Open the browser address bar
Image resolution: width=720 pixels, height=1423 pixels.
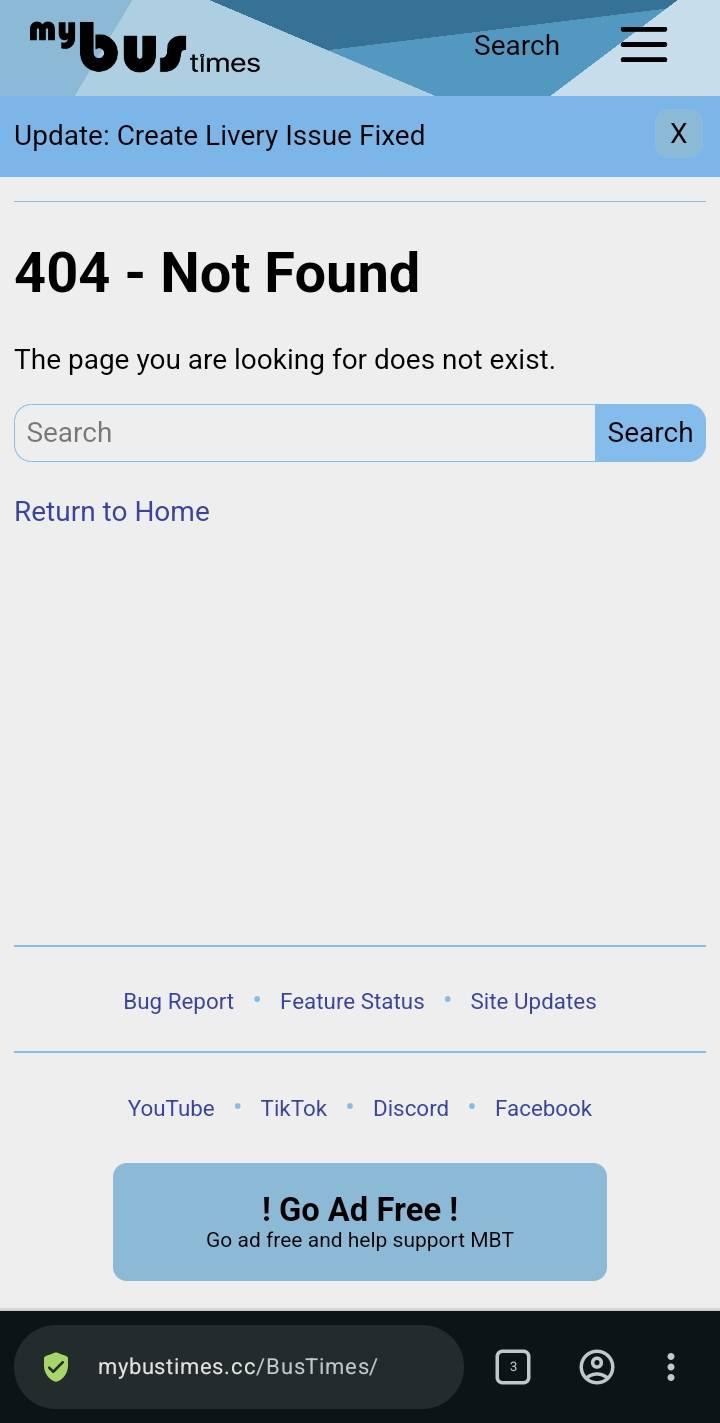[x=239, y=1367]
